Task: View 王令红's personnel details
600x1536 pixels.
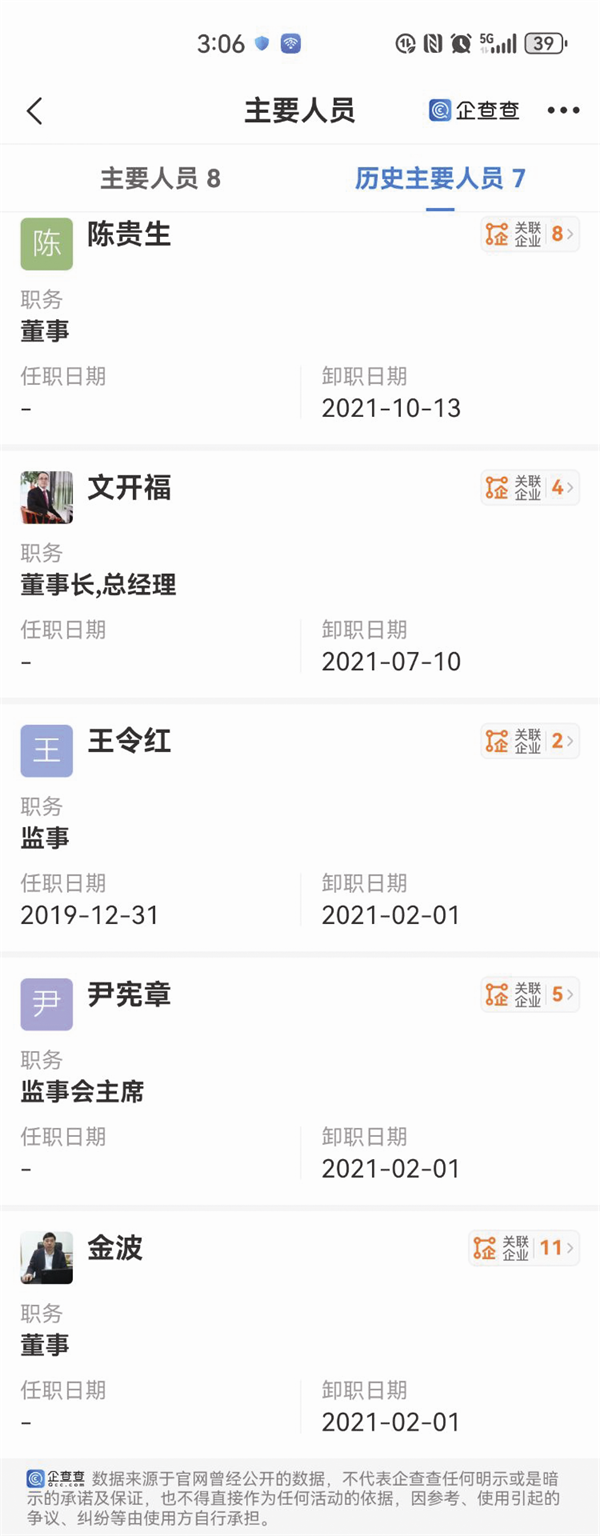Action: 129,741
